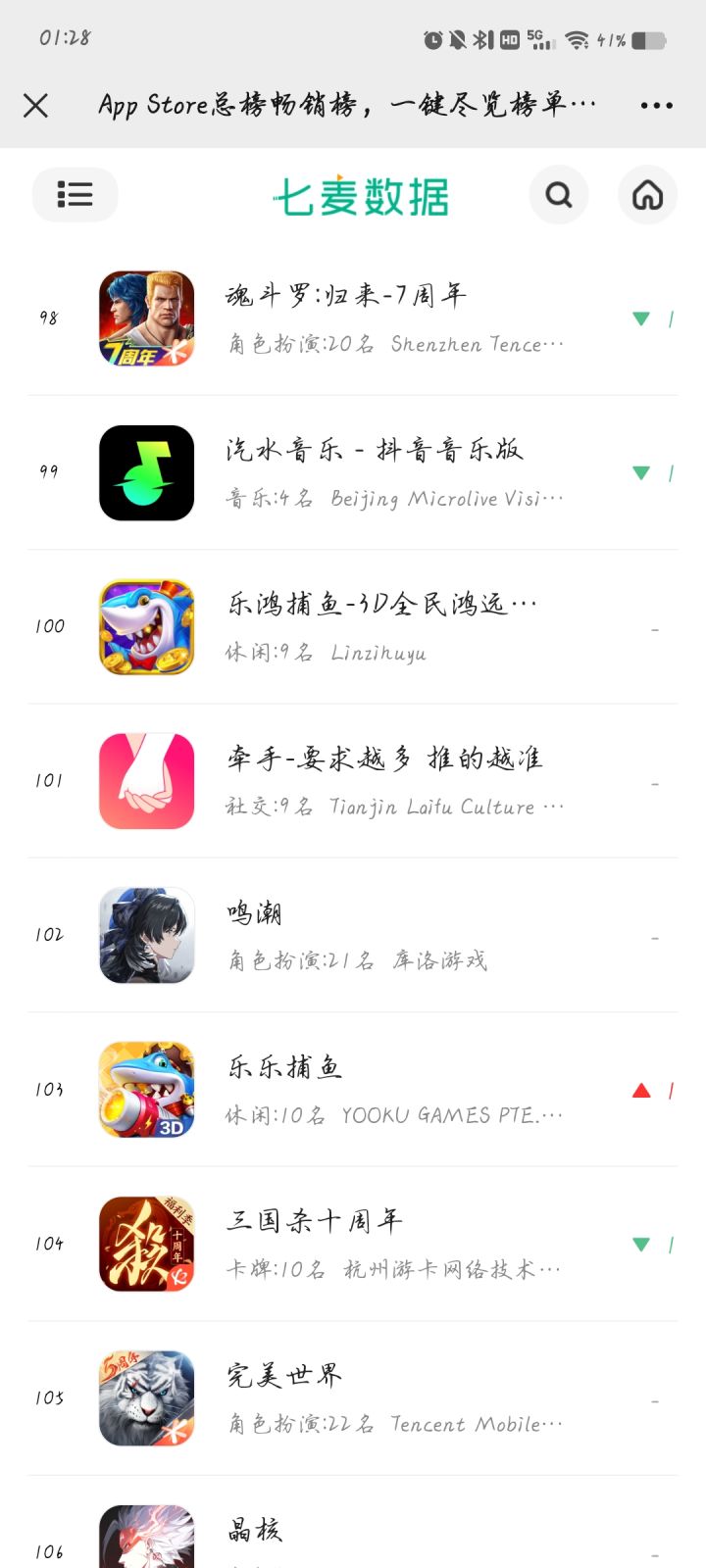Open 汽水音乐 - 抖音音乐版 entry
The height and width of the screenshot is (1568, 706).
[x=374, y=450]
